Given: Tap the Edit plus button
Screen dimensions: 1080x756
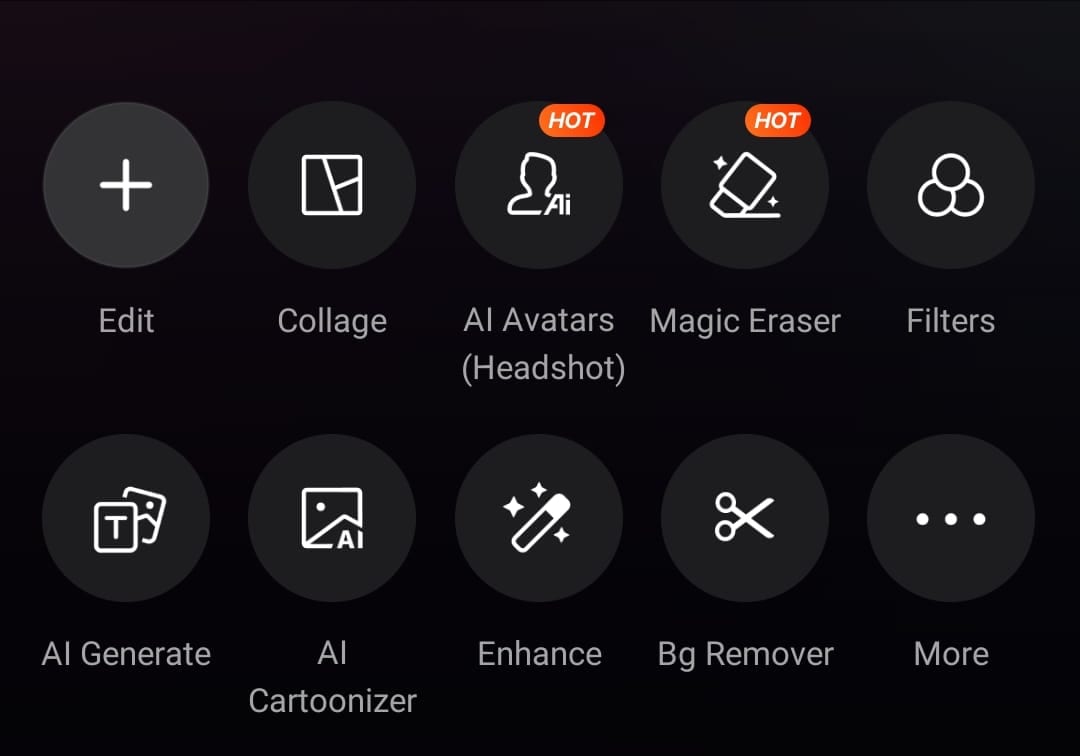Looking at the screenshot, I should point(126,185).
